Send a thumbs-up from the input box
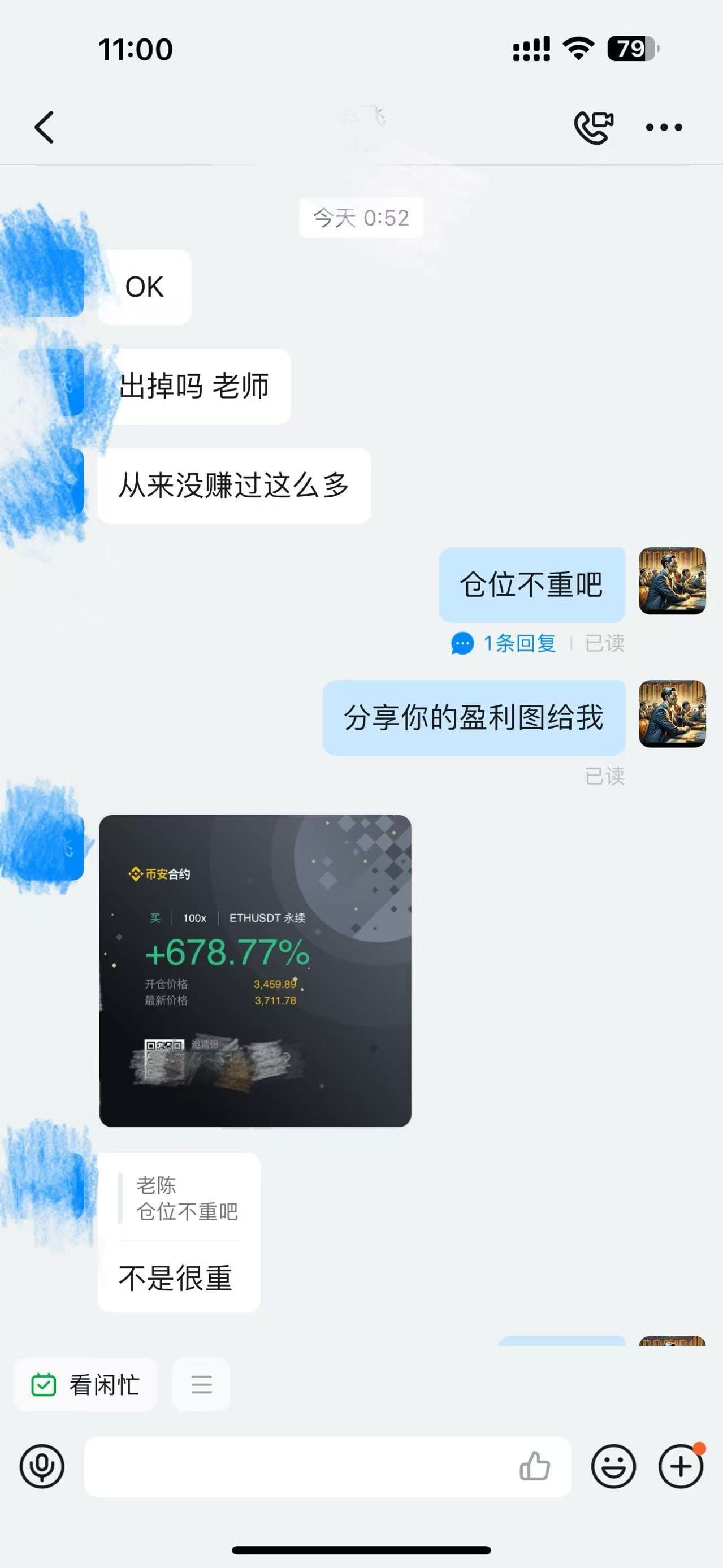723x1568 pixels. (535, 1466)
